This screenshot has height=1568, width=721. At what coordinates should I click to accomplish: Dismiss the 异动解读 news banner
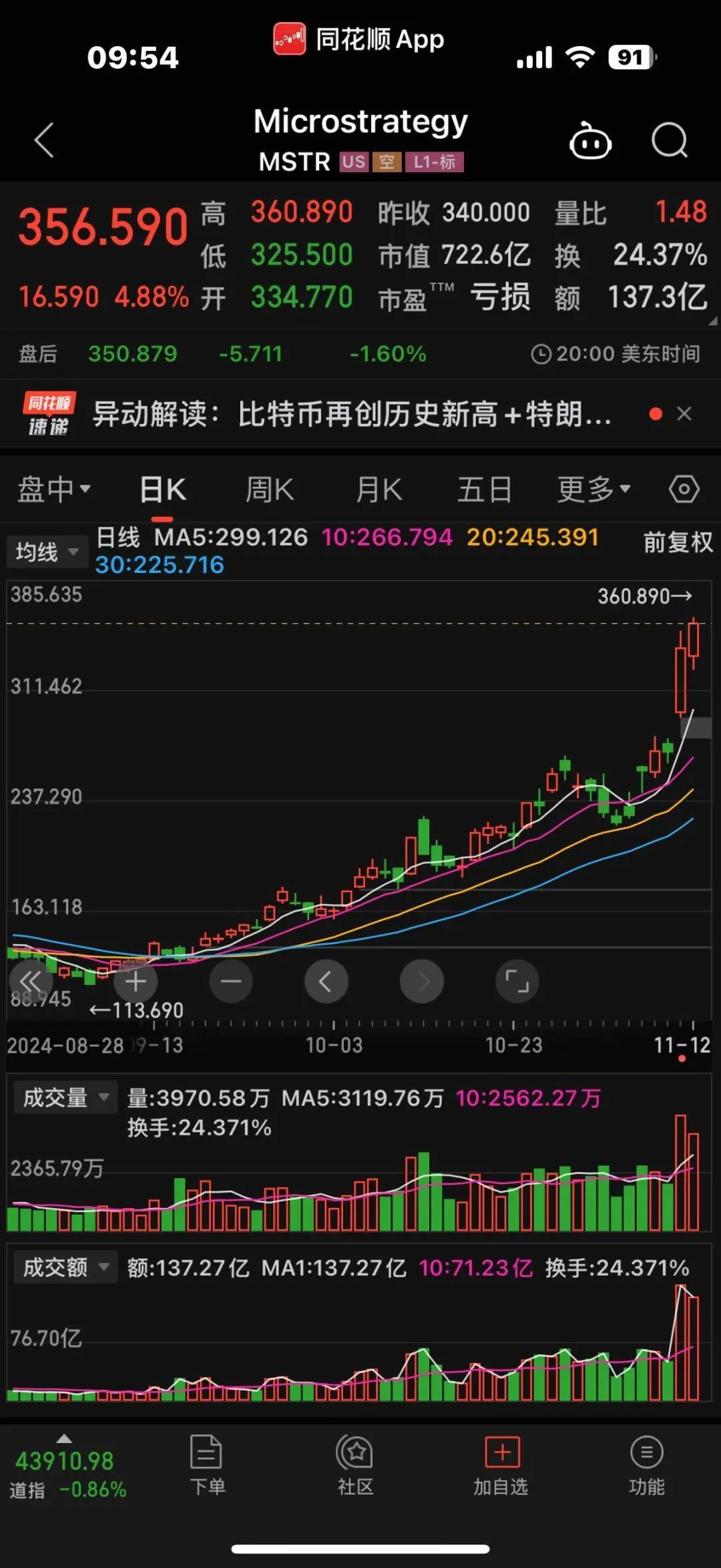point(684,414)
